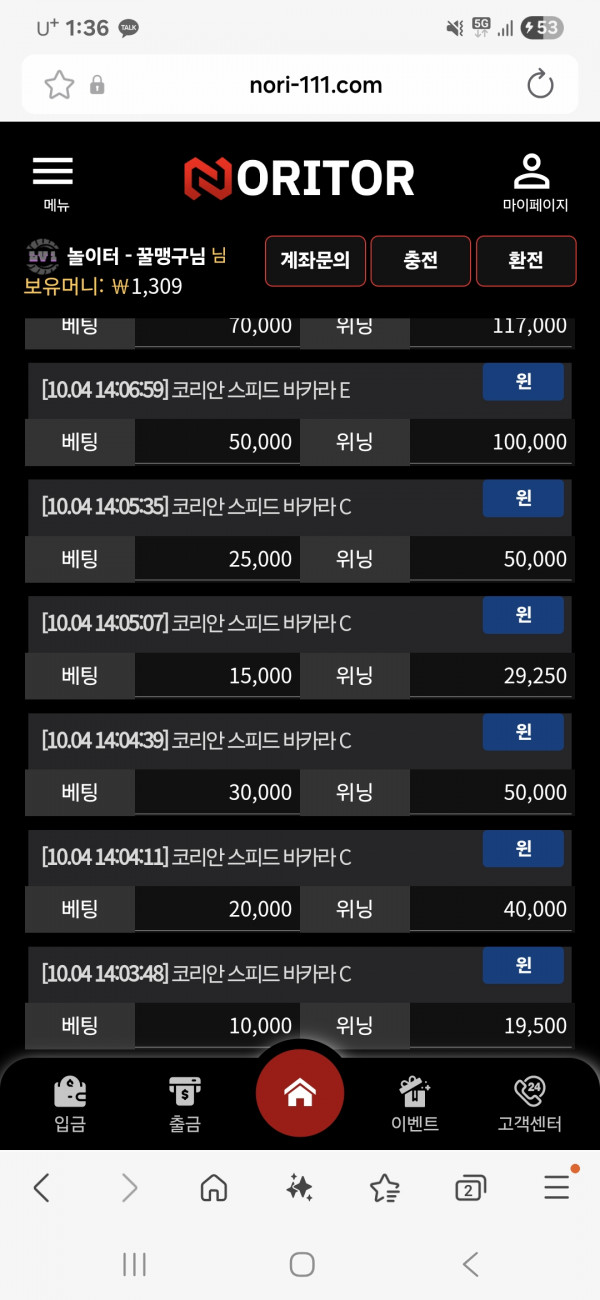The height and width of the screenshot is (1300, 600).
Task: Bookmark page with address bar star
Action: (x=59, y=85)
